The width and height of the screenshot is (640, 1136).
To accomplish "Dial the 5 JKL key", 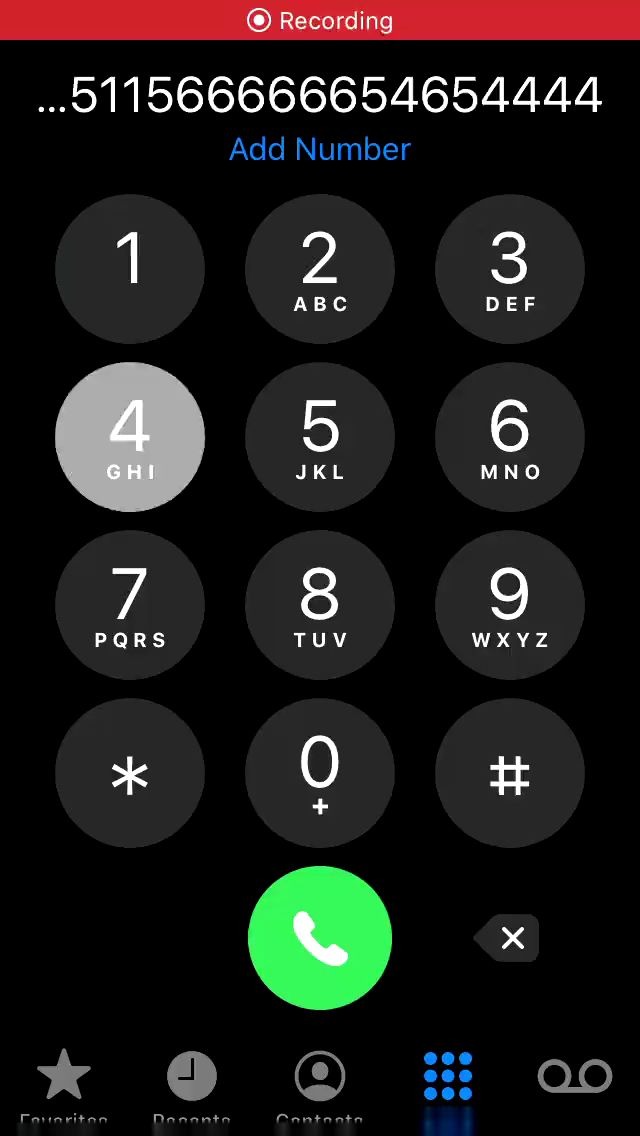I will click(x=320, y=437).
